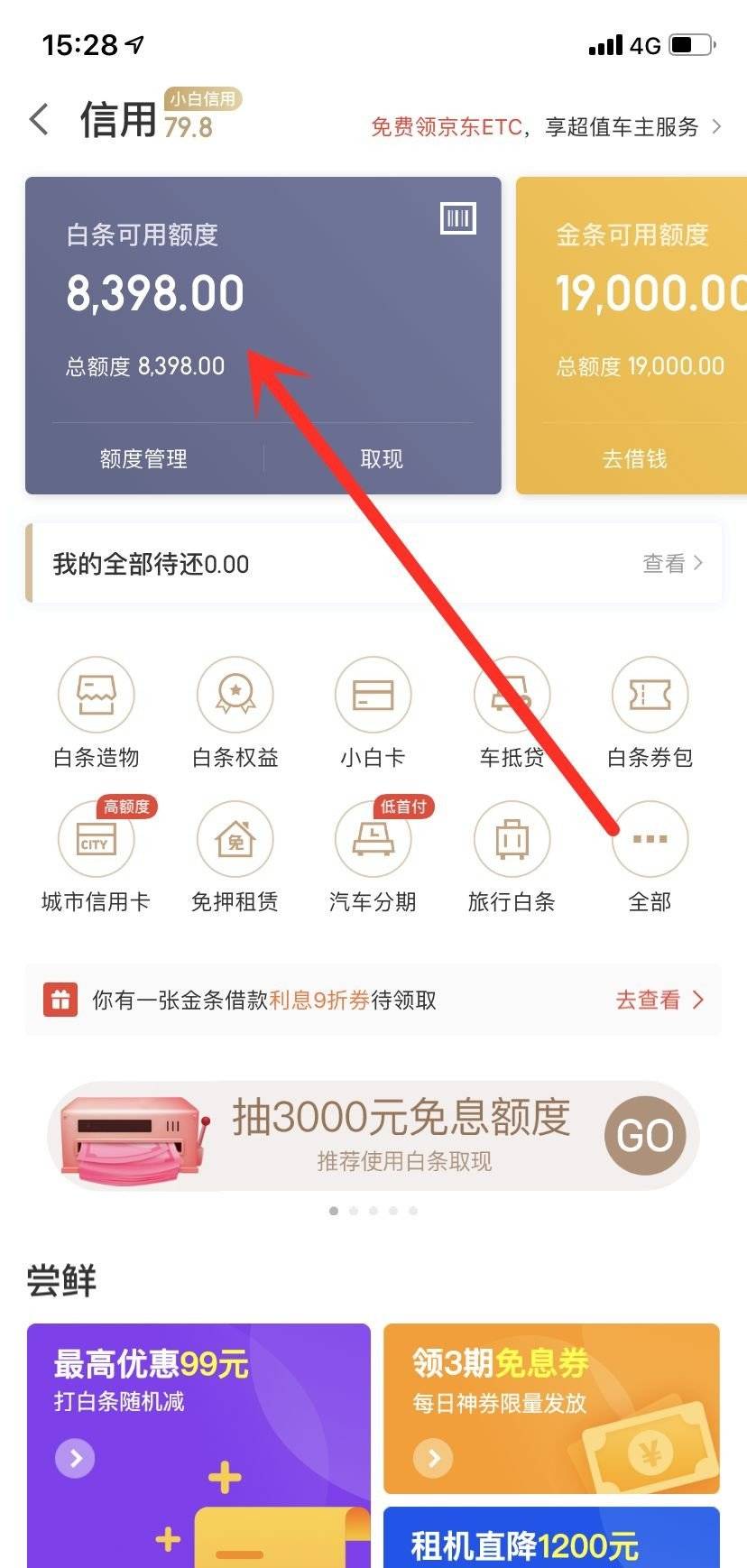Open 免押租赁 rental icon
Screen dimensions: 747x1568
pos(235,839)
